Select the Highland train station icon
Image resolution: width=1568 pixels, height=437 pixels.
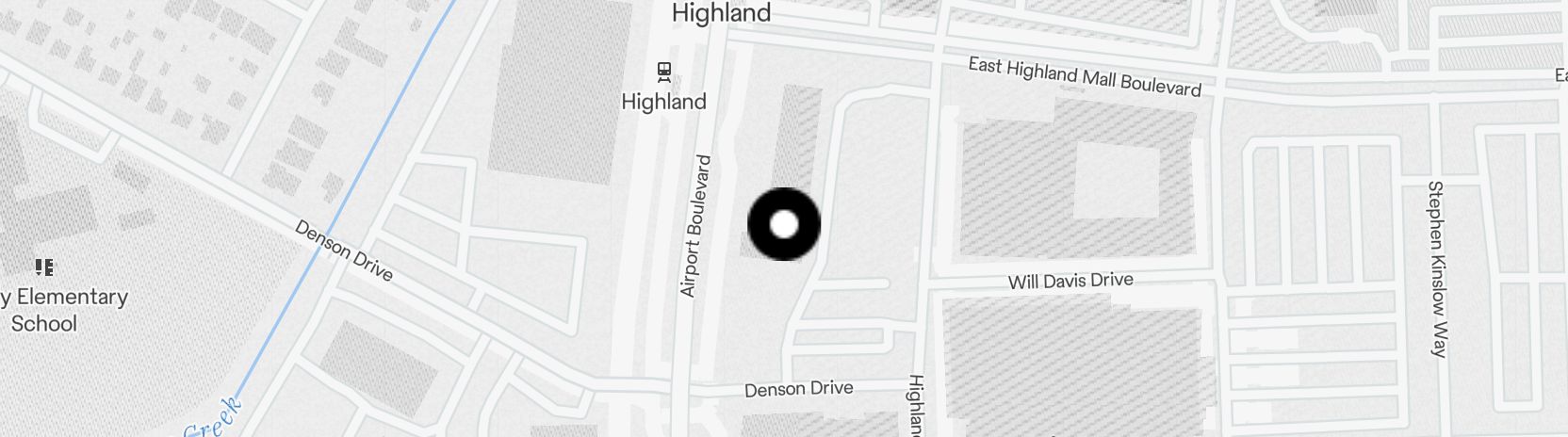[x=664, y=71]
